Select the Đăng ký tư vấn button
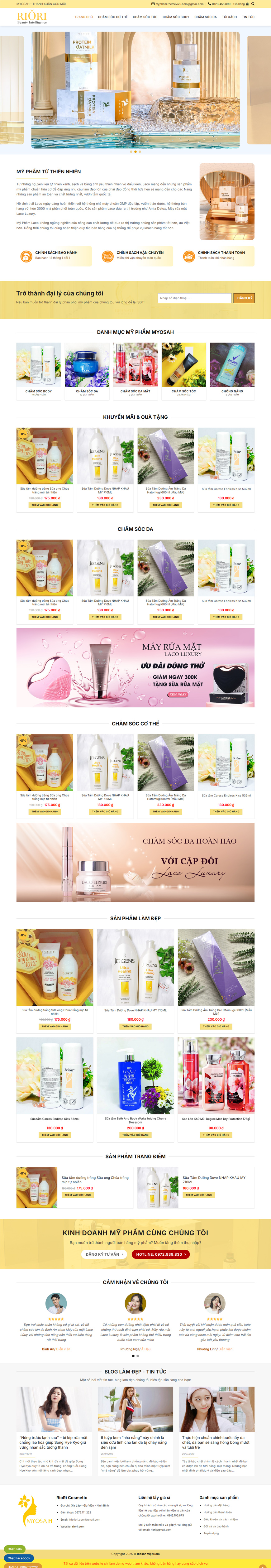This screenshot has height=1568, width=271. point(105,1254)
